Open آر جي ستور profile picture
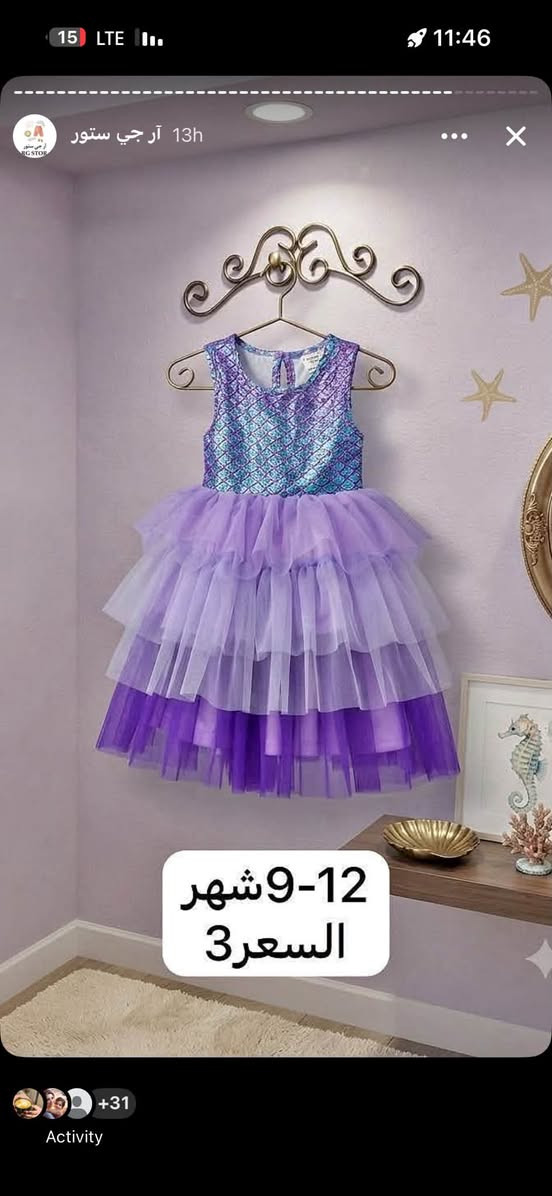552x1196 pixels. [34, 136]
